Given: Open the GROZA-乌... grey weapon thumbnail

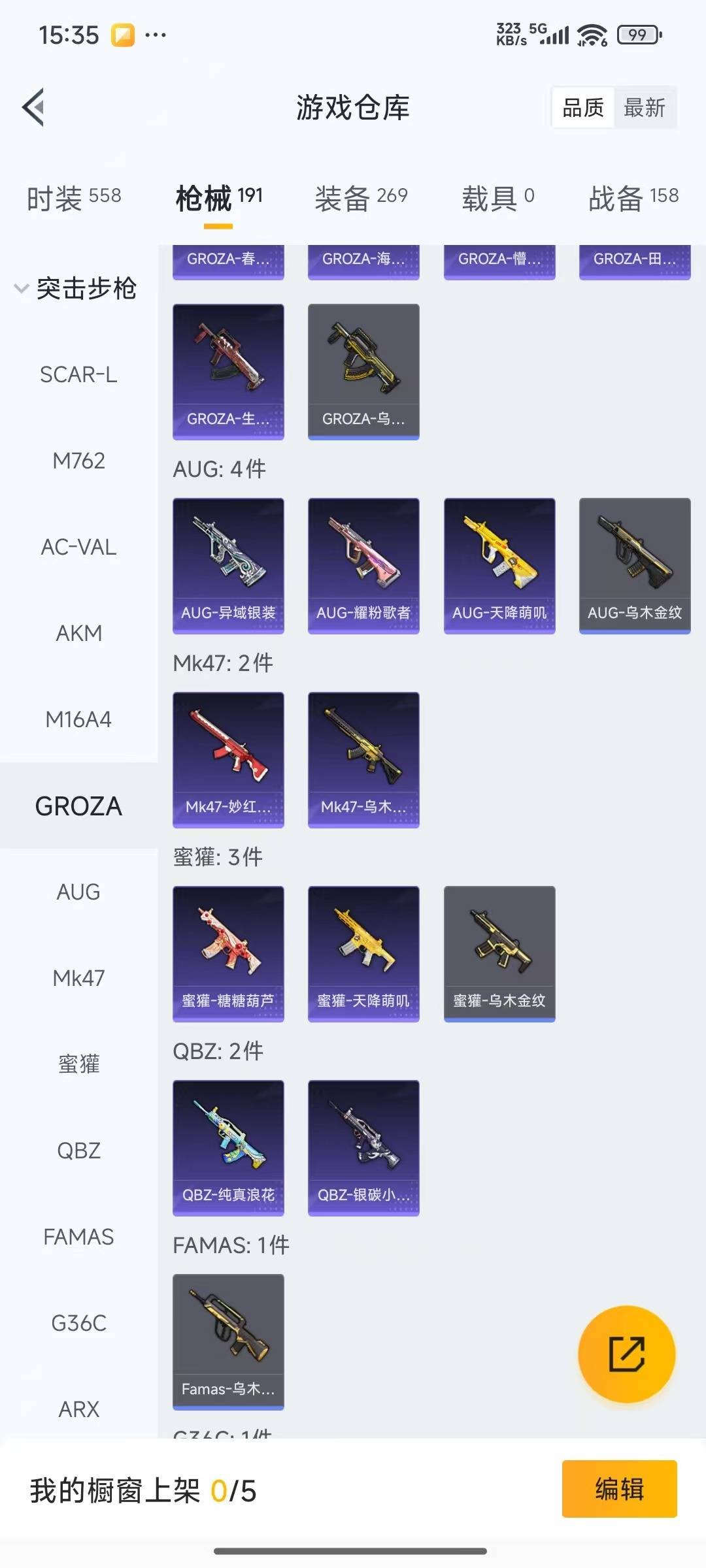Looking at the screenshot, I should (x=363, y=371).
